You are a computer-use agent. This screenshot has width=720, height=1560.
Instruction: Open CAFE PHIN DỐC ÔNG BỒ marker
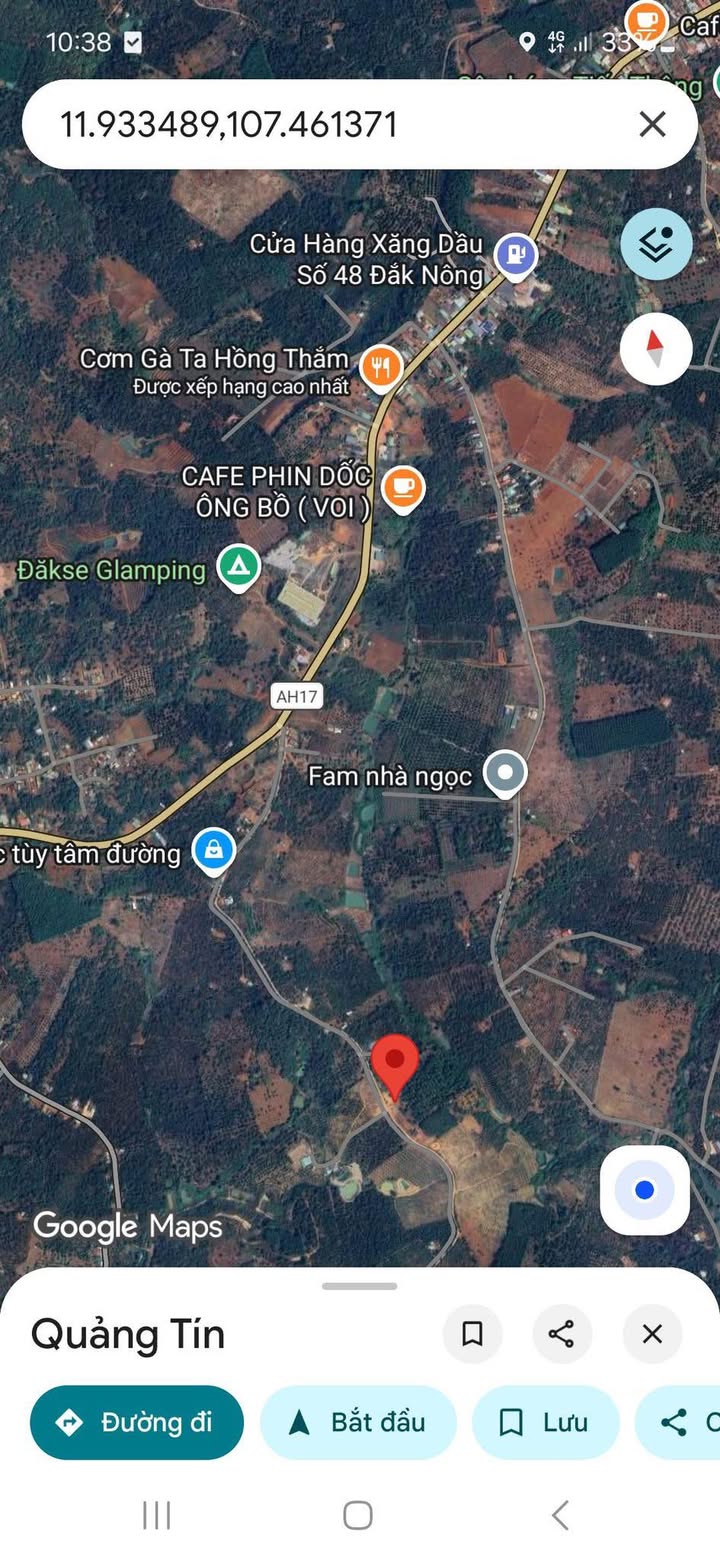coord(402,488)
